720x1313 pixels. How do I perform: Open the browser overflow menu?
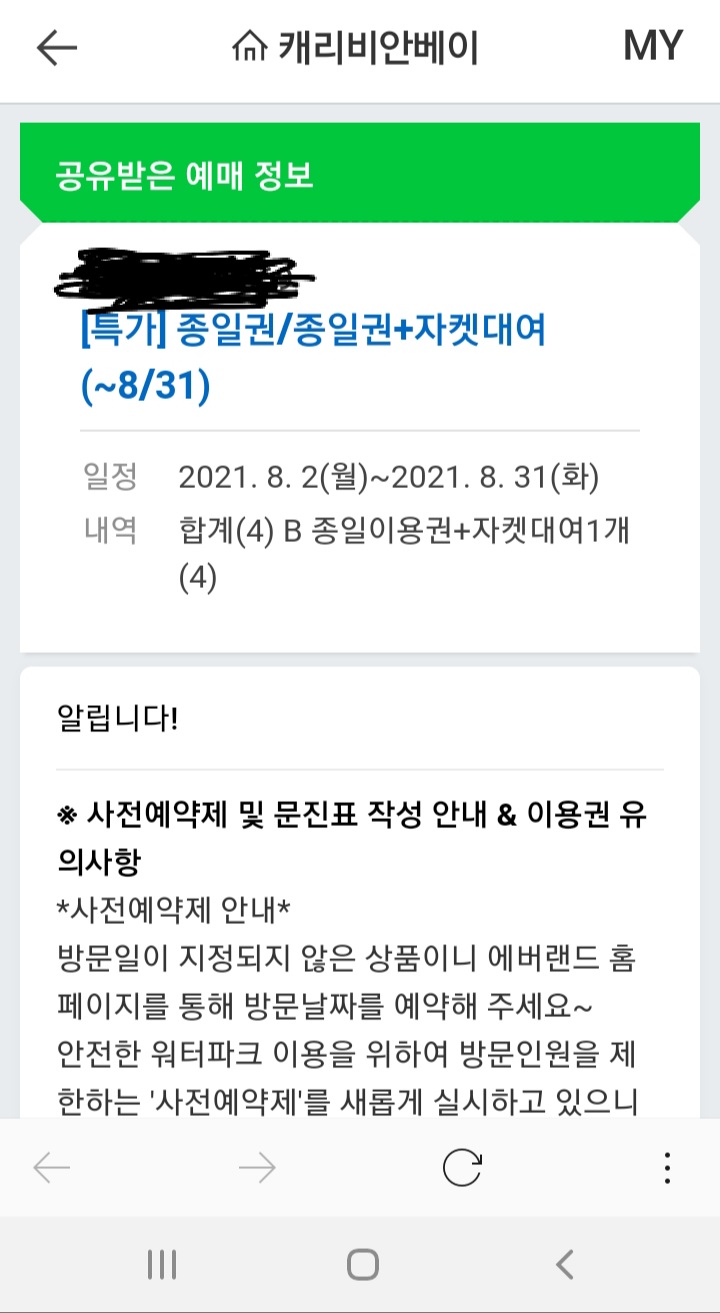[x=667, y=1168]
